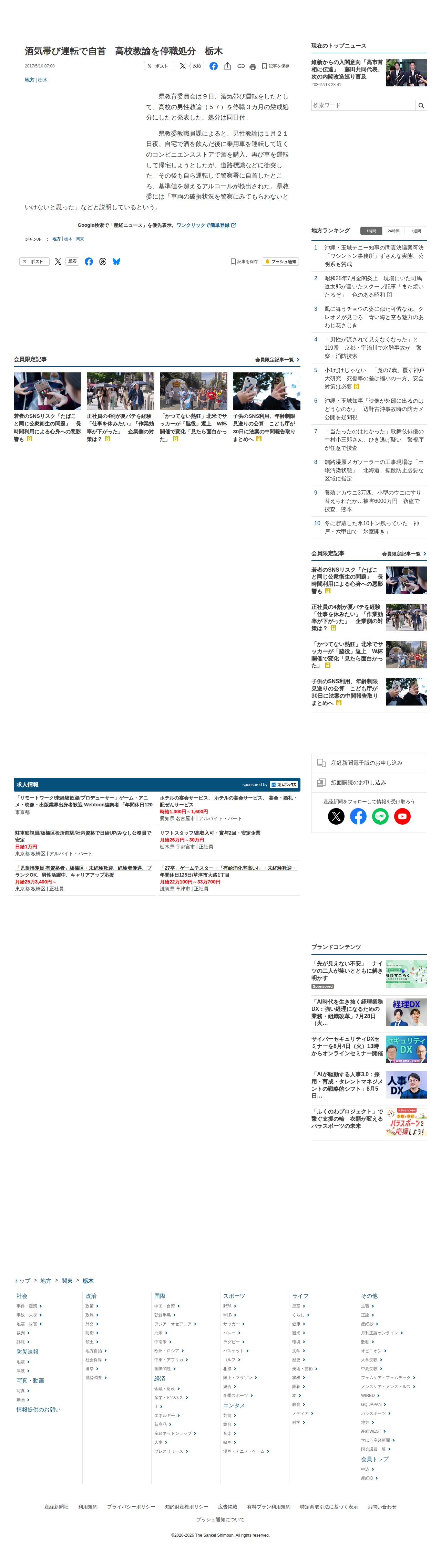441x1568 pixels.
Task: Follow Sankei on YouTube icon
Action: click(x=402, y=816)
